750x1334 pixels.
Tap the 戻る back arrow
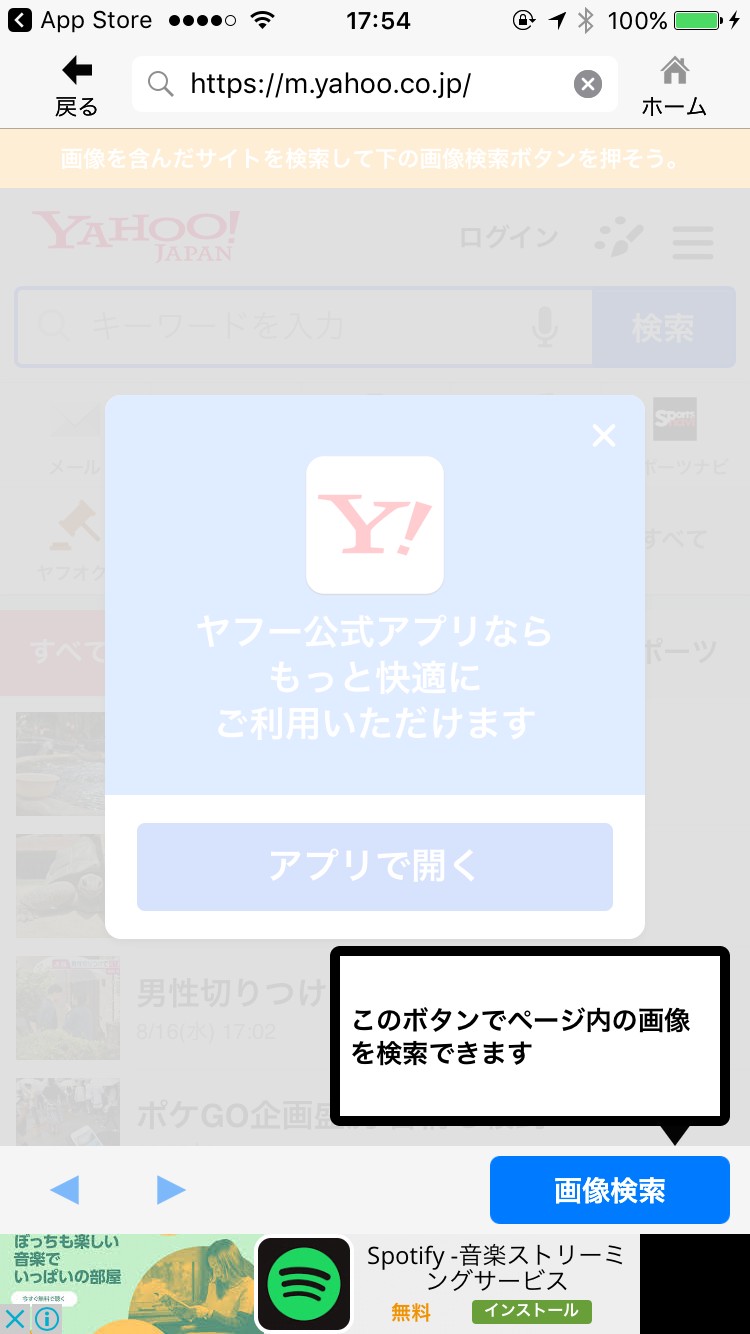point(77,86)
